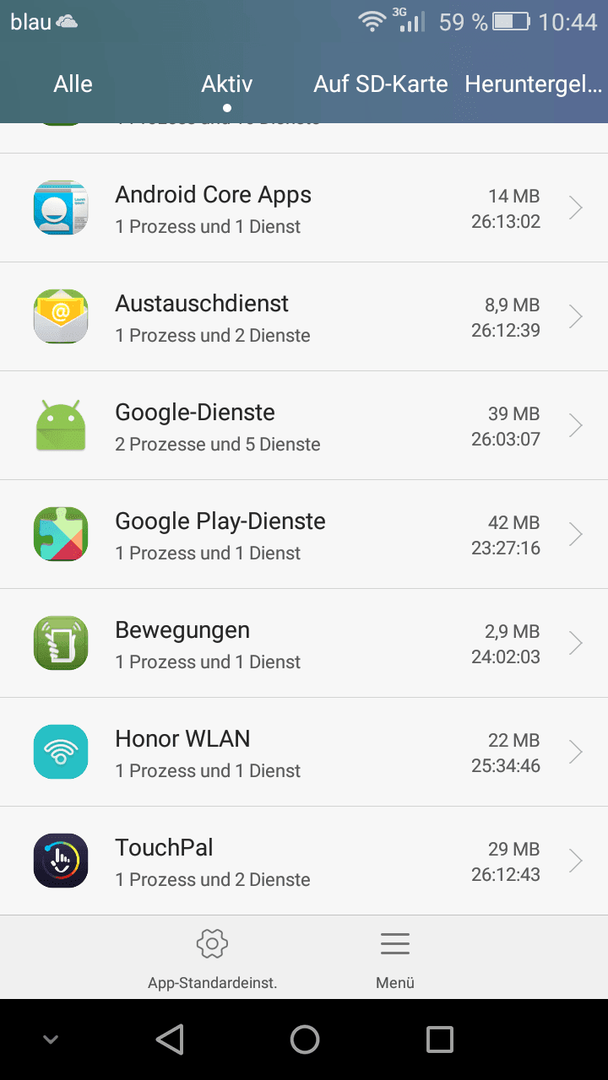Switch to the Auf SD-Karte tab
Screen dimensions: 608x1080
pyautogui.click(x=380, y=84)
